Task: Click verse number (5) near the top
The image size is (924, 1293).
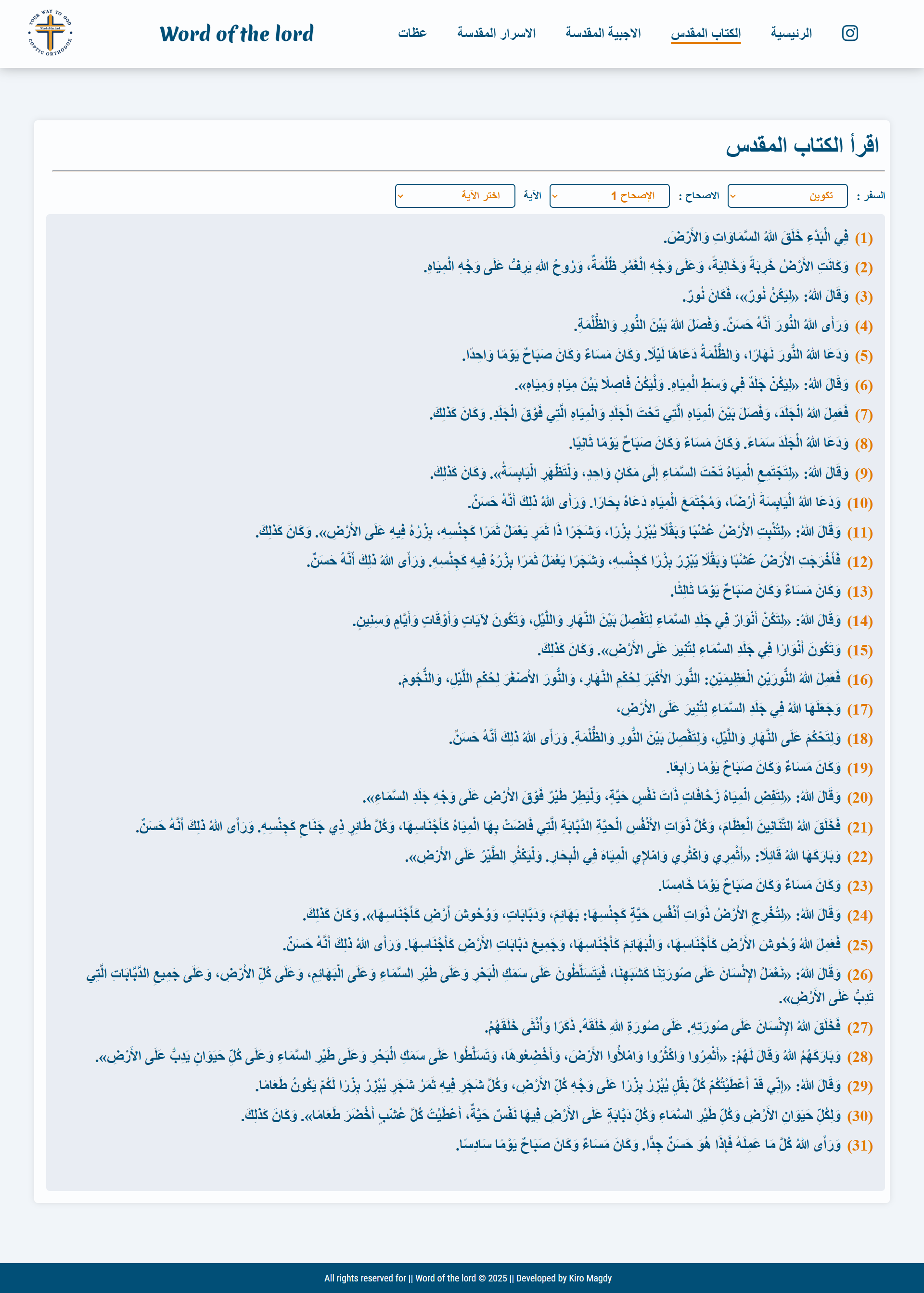Action: pyautogui.click(x=865, y=356)
